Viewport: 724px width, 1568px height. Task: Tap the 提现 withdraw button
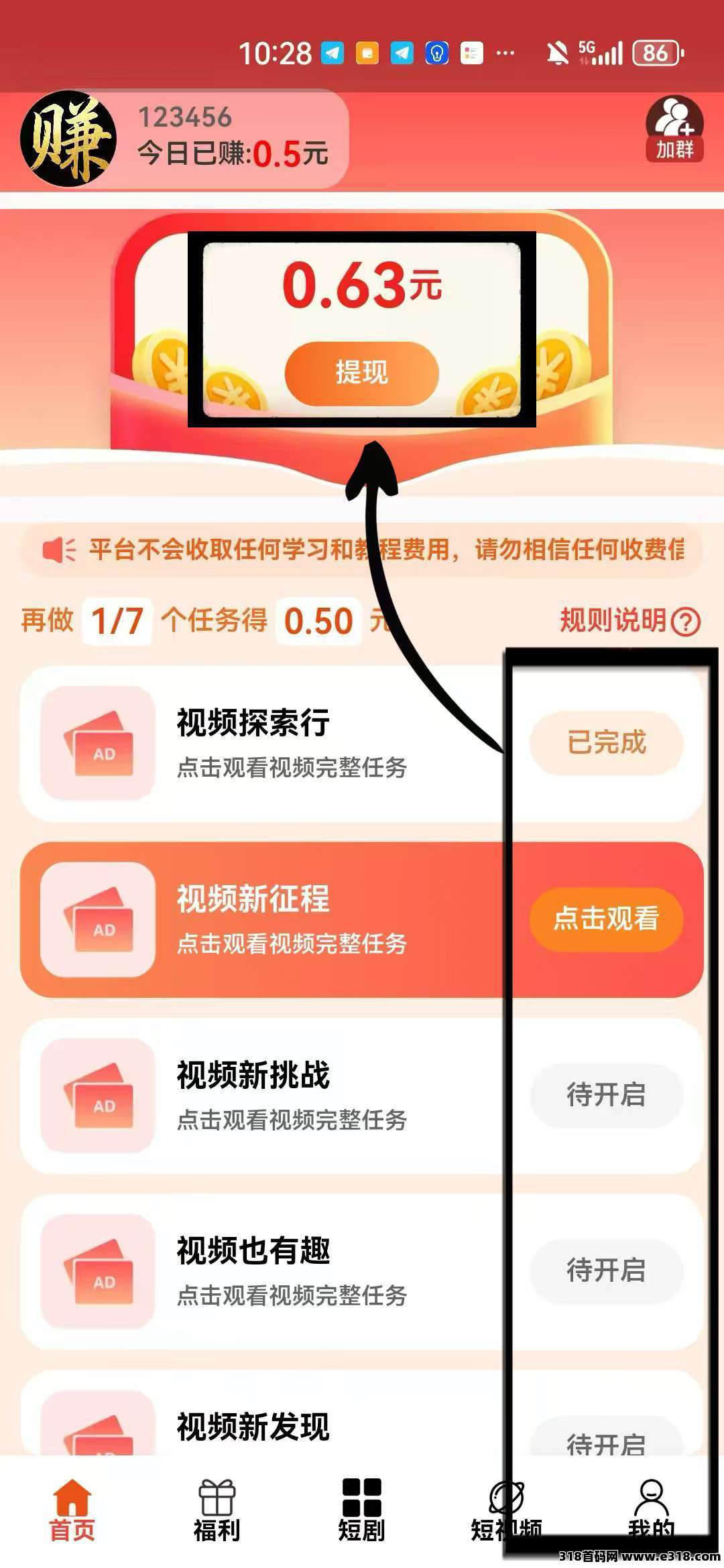click(362, 373)
